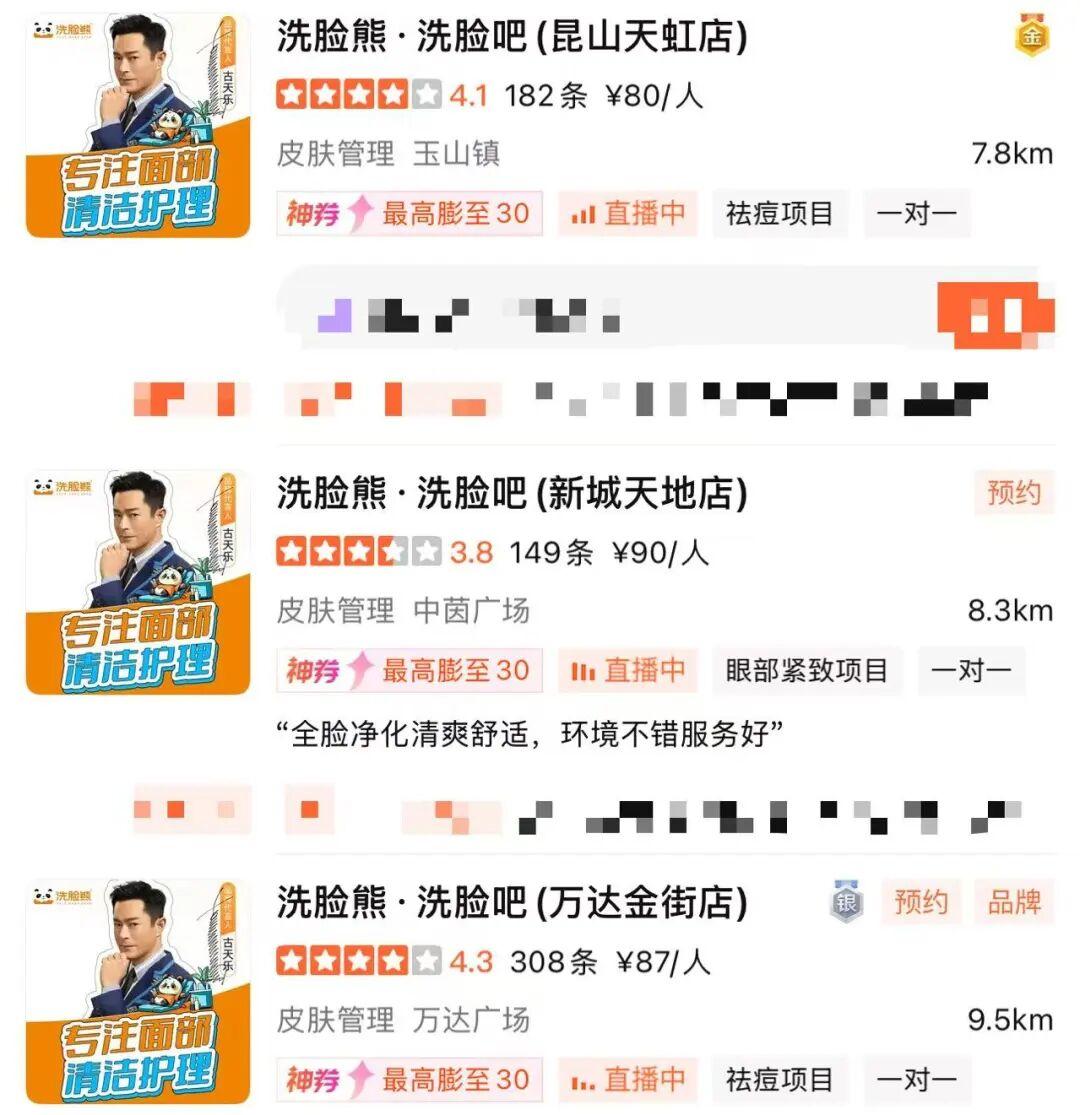
Task: Select the 一对一 tag for 昆山天虹店
Action: pos(916,213)
